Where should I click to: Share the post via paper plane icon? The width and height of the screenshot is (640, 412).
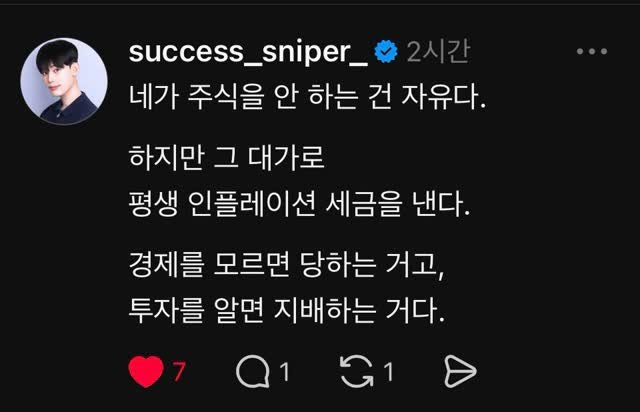point(458,372)
